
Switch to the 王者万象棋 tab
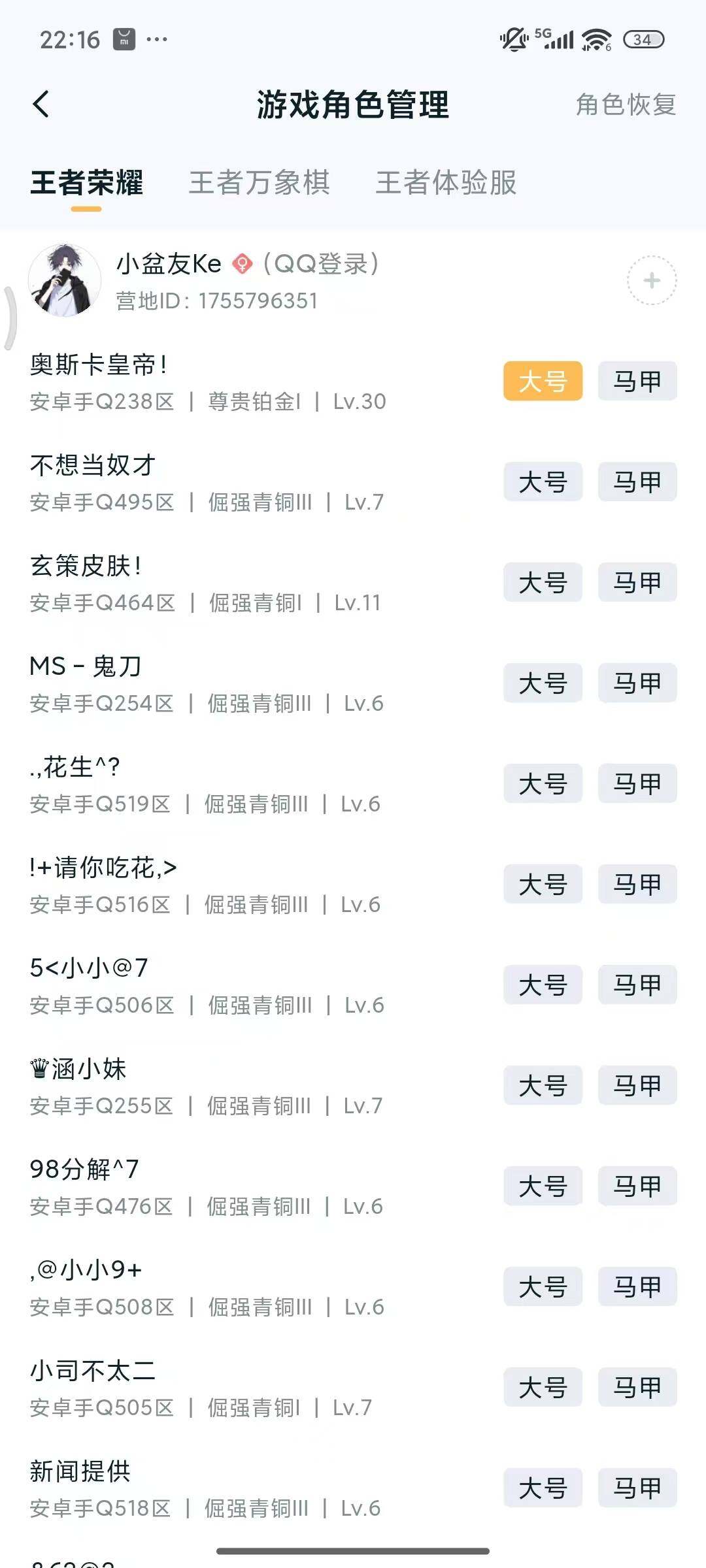[260, 184]
